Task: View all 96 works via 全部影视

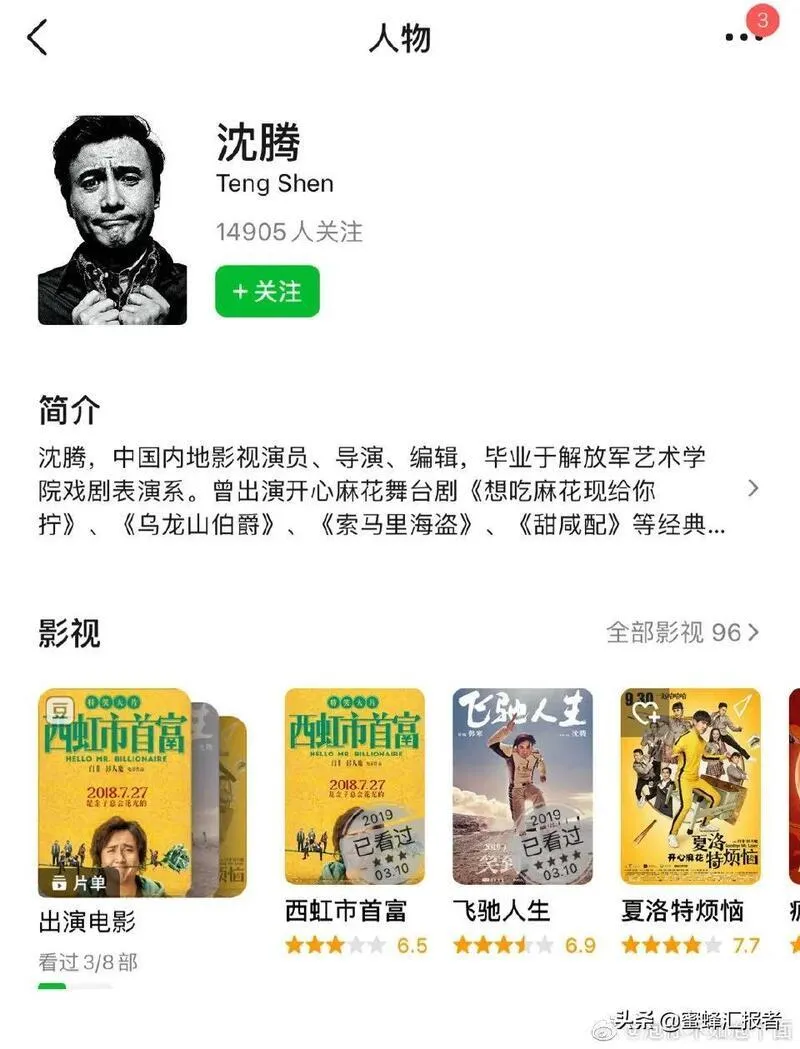Action: [x=682, y=632]
